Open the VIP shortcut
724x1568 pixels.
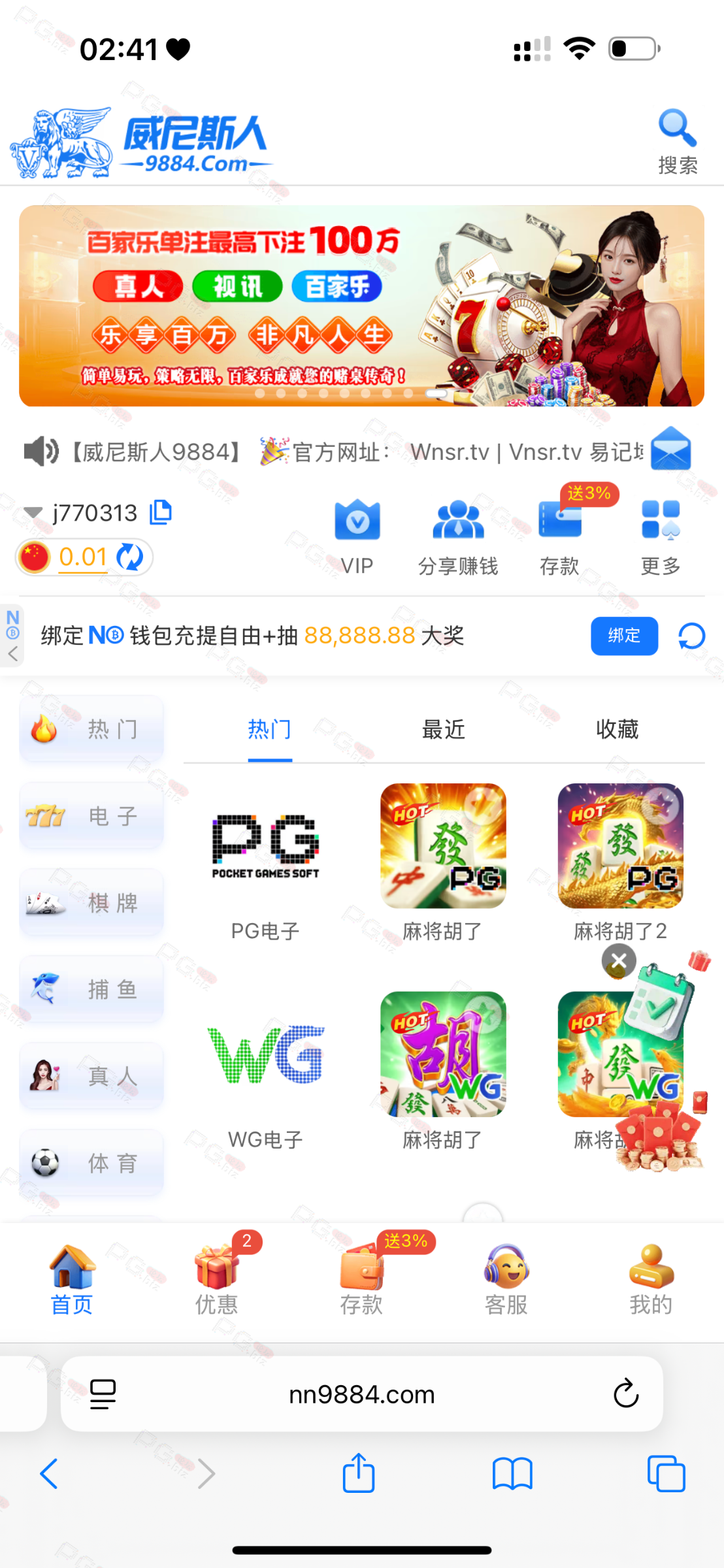[357, 536]
